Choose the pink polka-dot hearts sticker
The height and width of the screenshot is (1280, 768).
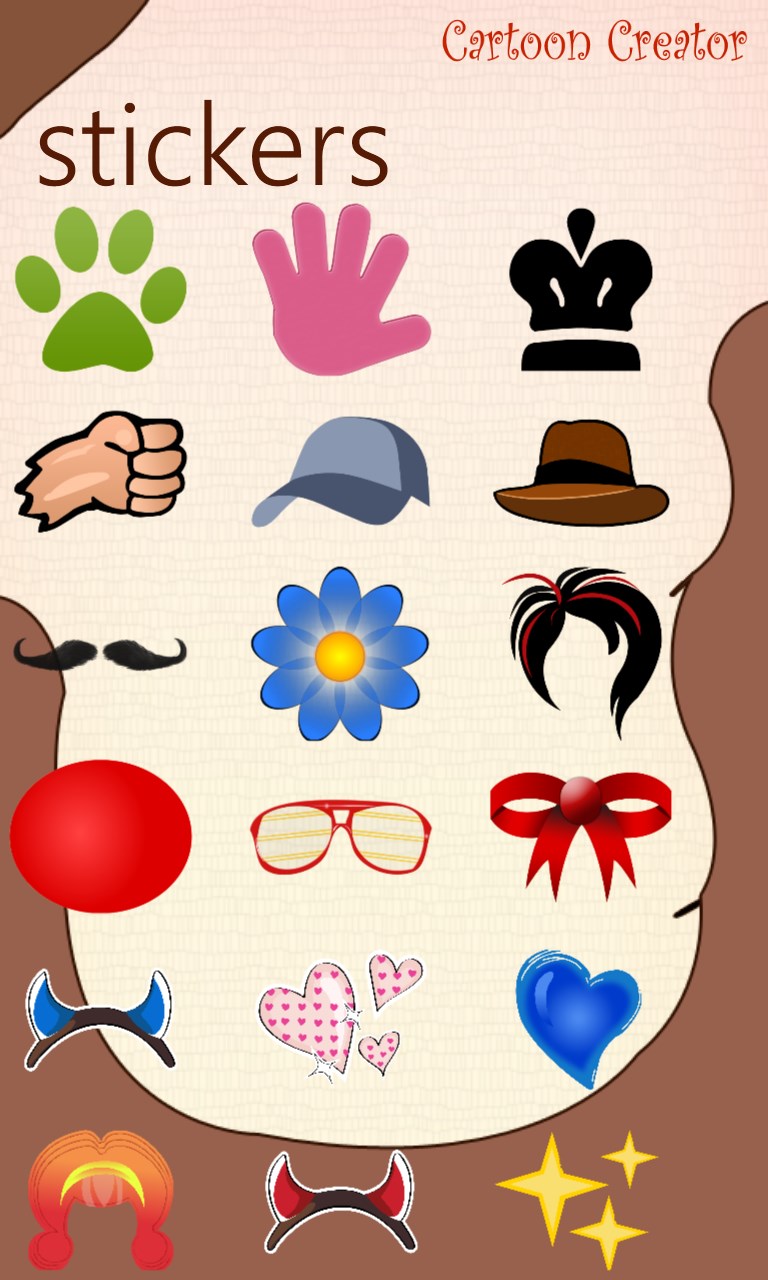click(340, 1015)
